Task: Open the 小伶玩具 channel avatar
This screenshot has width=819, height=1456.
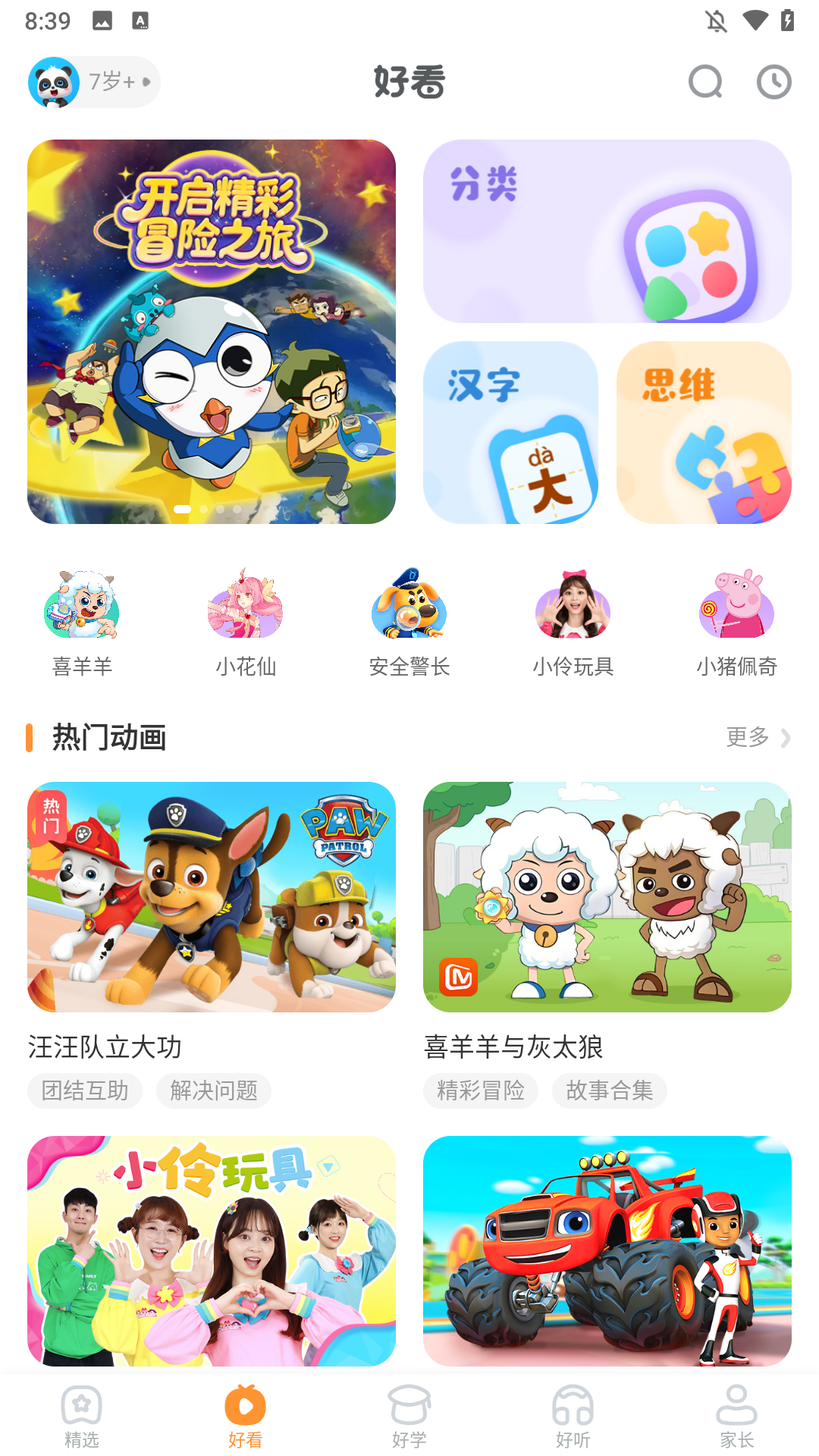Action: 573,604
